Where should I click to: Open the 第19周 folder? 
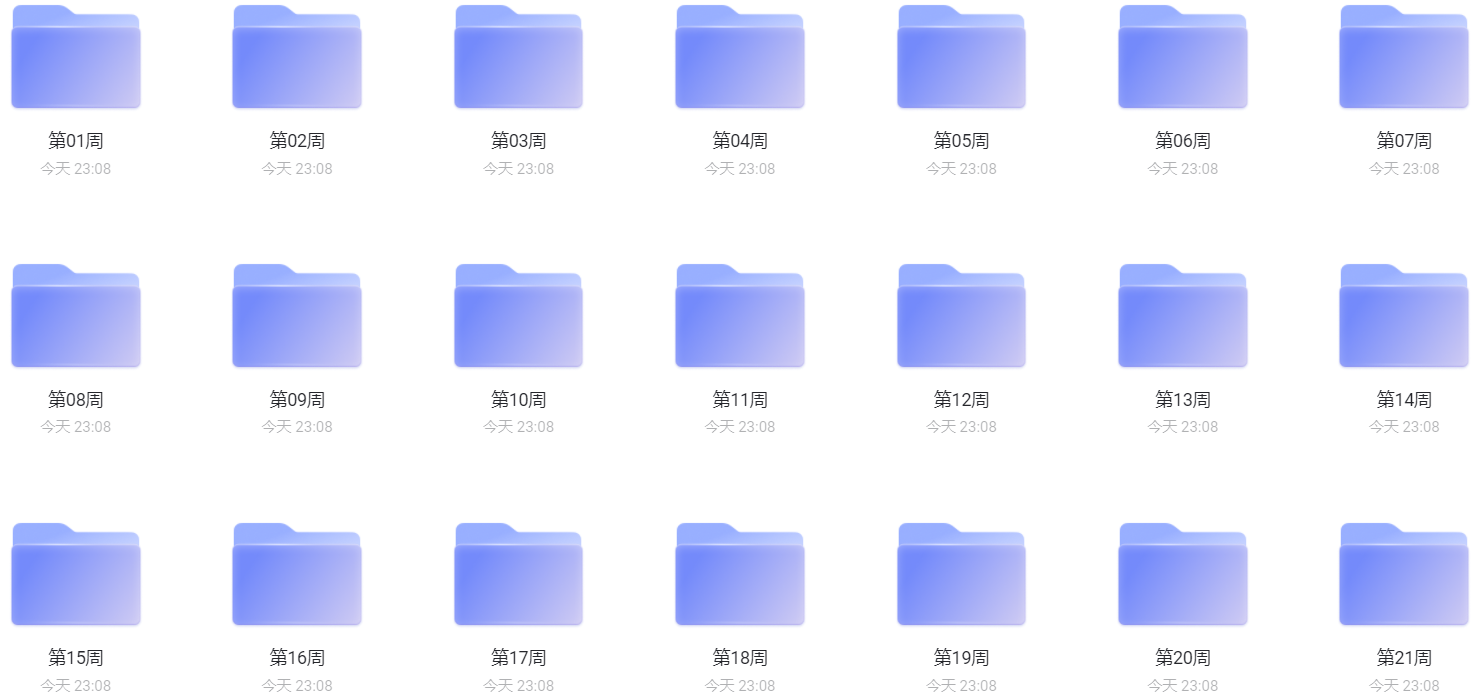pyautogui.click(x=961, y=577)
